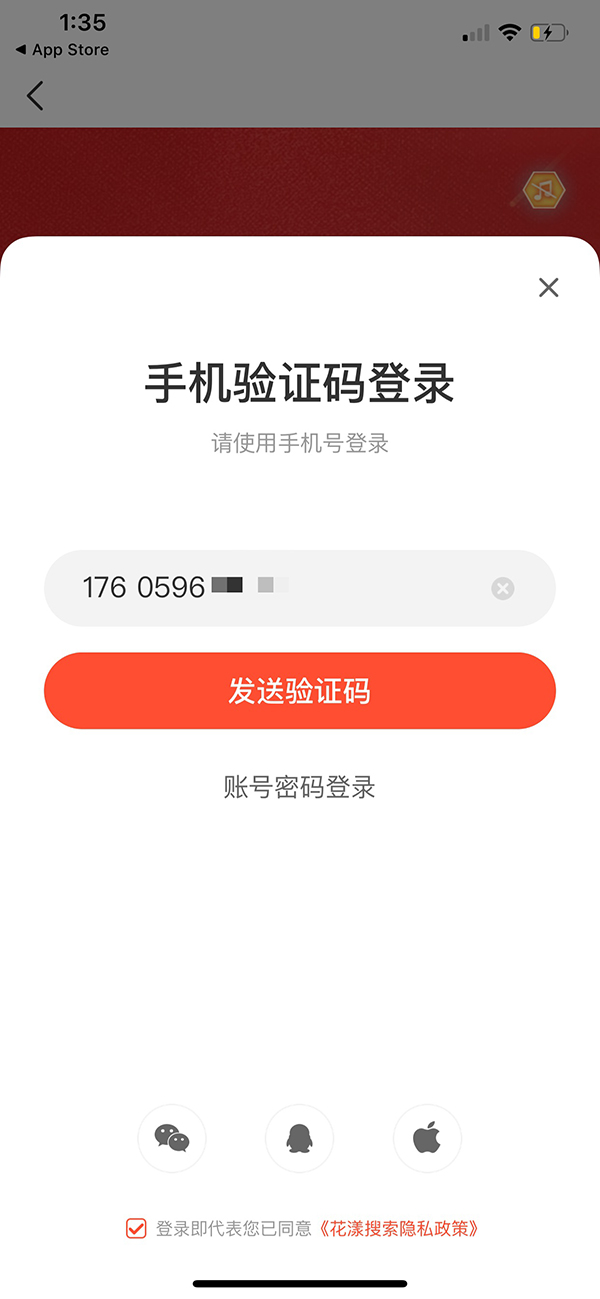600x1299 pixels.
Task: Open 花漾搜索隐私政策 link
Action: [398, 1228]
